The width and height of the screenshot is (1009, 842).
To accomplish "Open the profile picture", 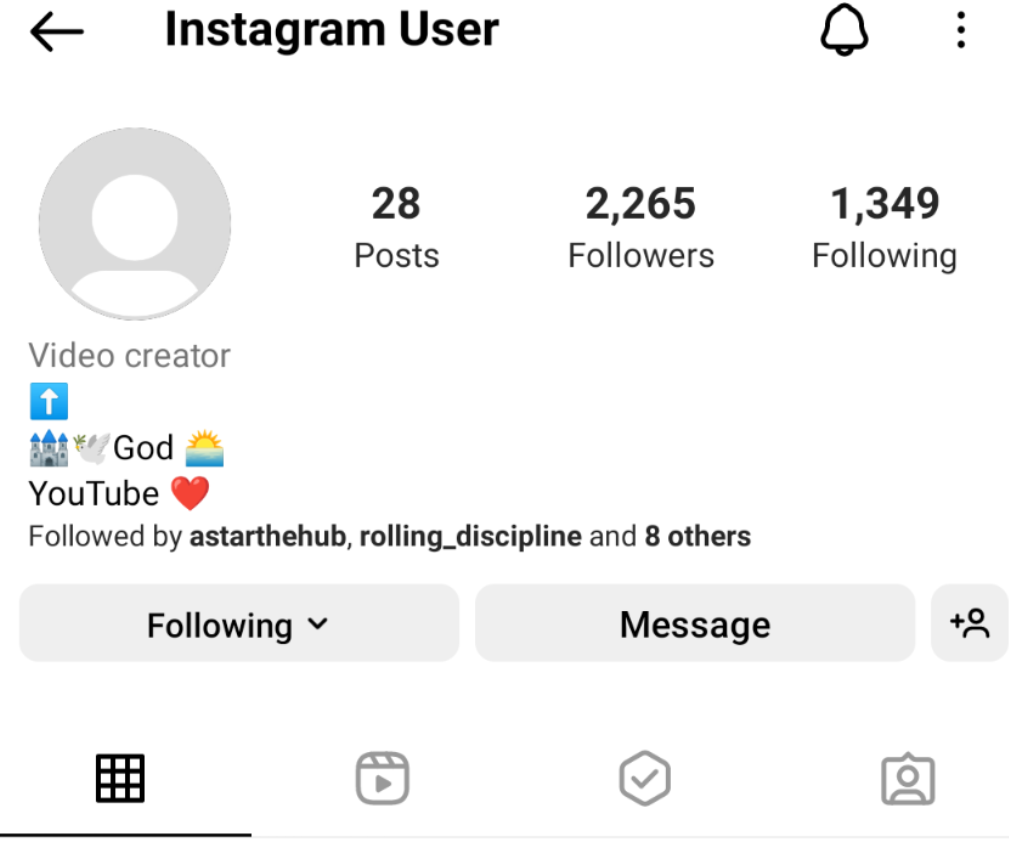I will pos(135,223).
